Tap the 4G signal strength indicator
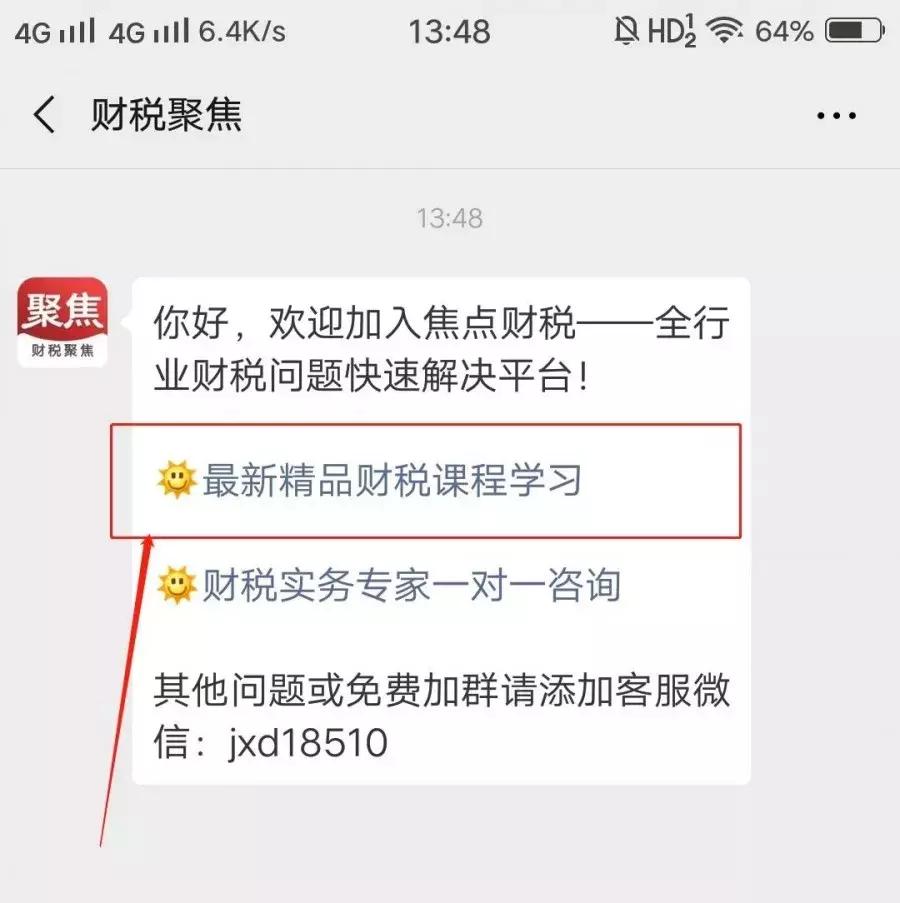The image size is (900, 903). (55, 31)
